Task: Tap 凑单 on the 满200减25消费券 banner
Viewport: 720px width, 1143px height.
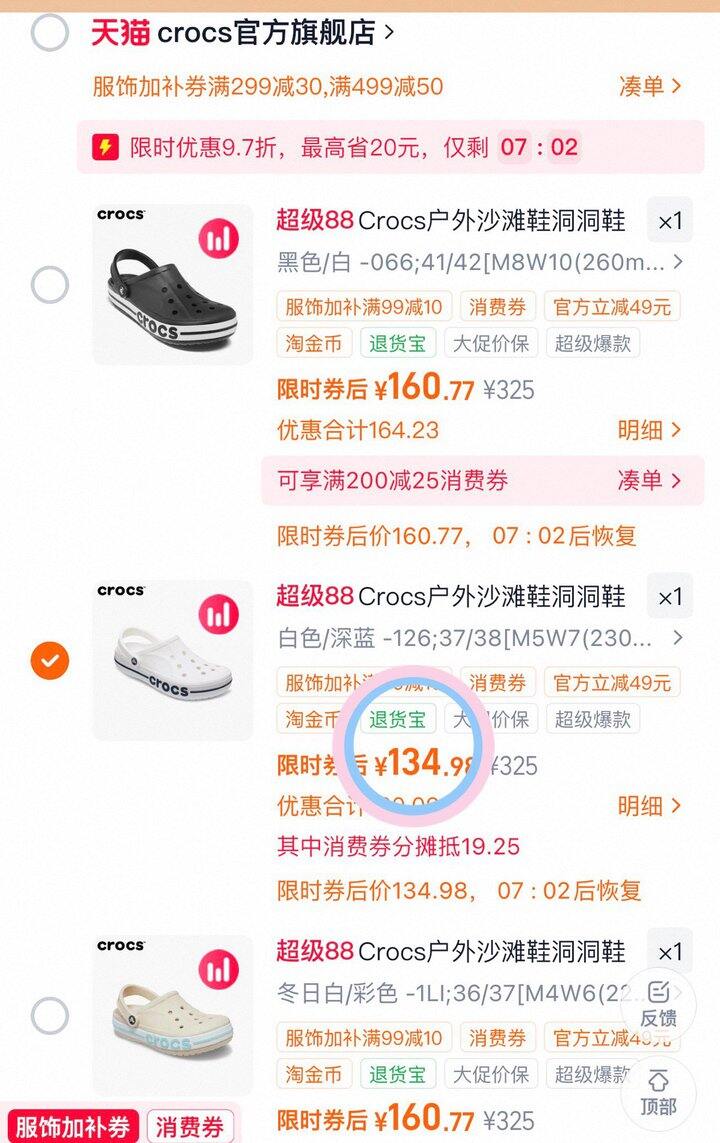Action: click(x=649, y=481)
